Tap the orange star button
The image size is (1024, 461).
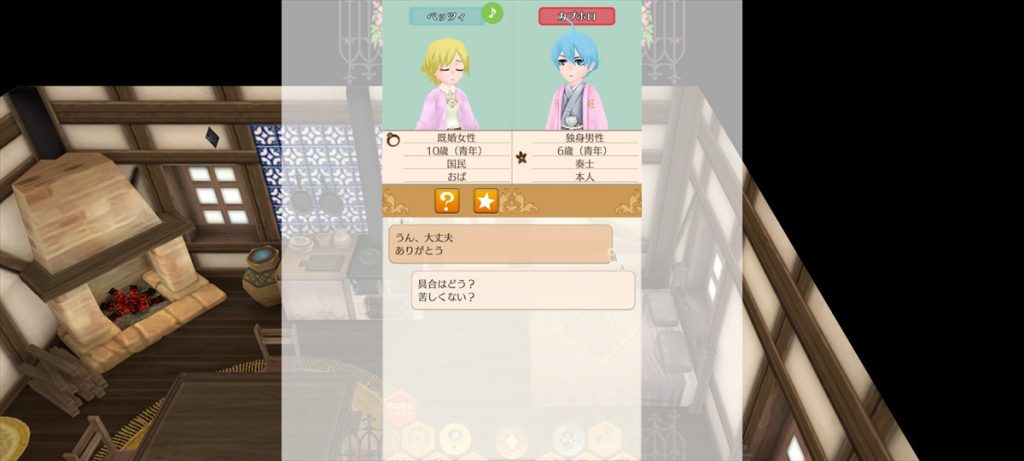pyautogui.click(x=486, y=201)
